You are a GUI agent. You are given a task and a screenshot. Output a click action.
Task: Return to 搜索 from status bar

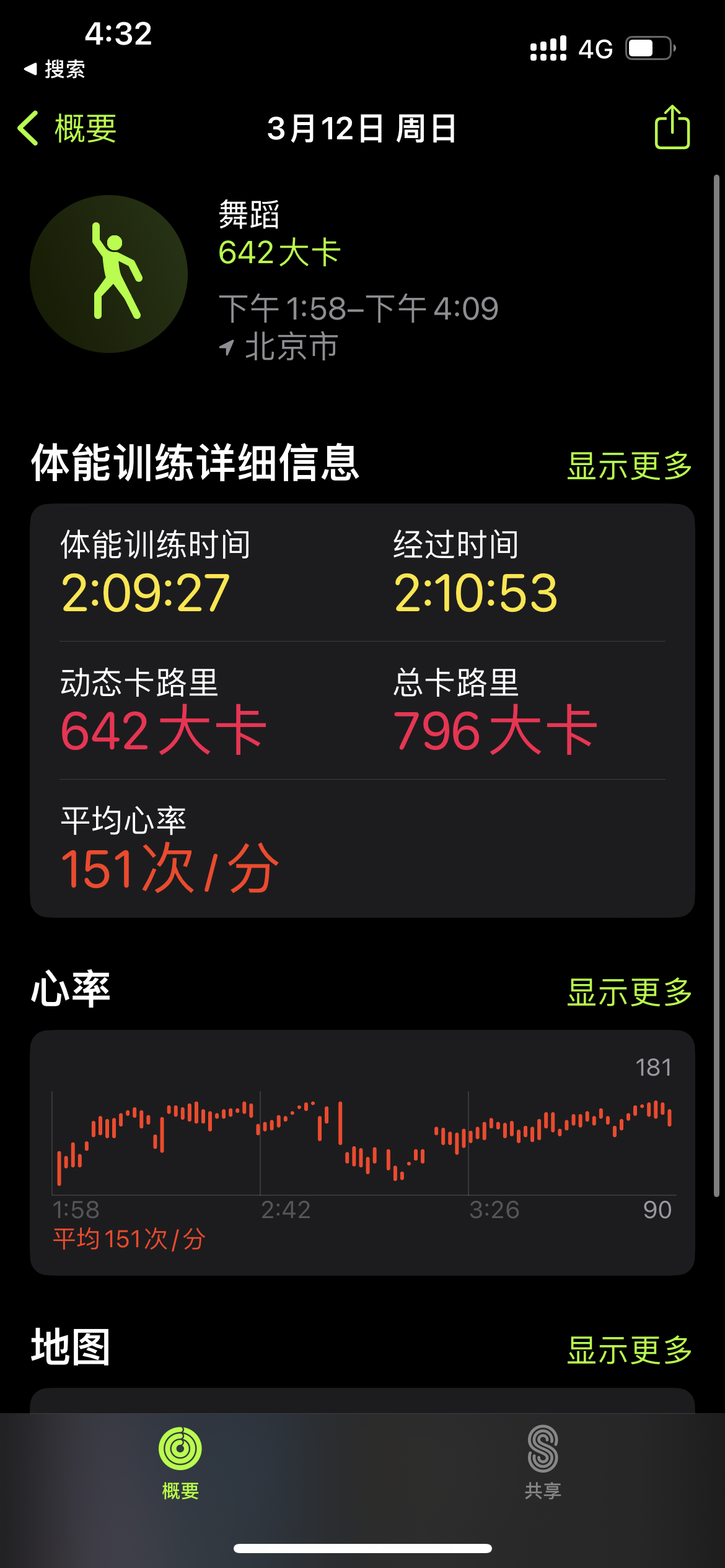(x=55, y=69)
